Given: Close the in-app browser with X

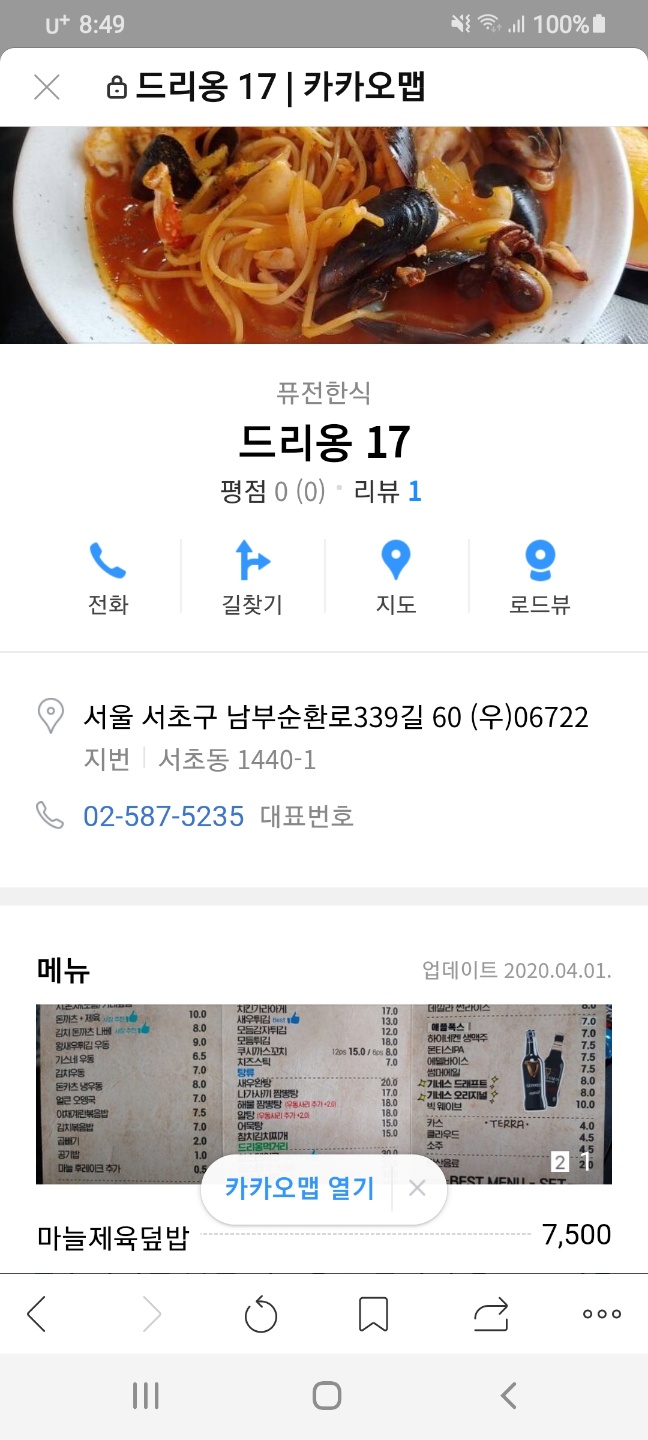Looking at the screenshot, I should coord(46,87).
